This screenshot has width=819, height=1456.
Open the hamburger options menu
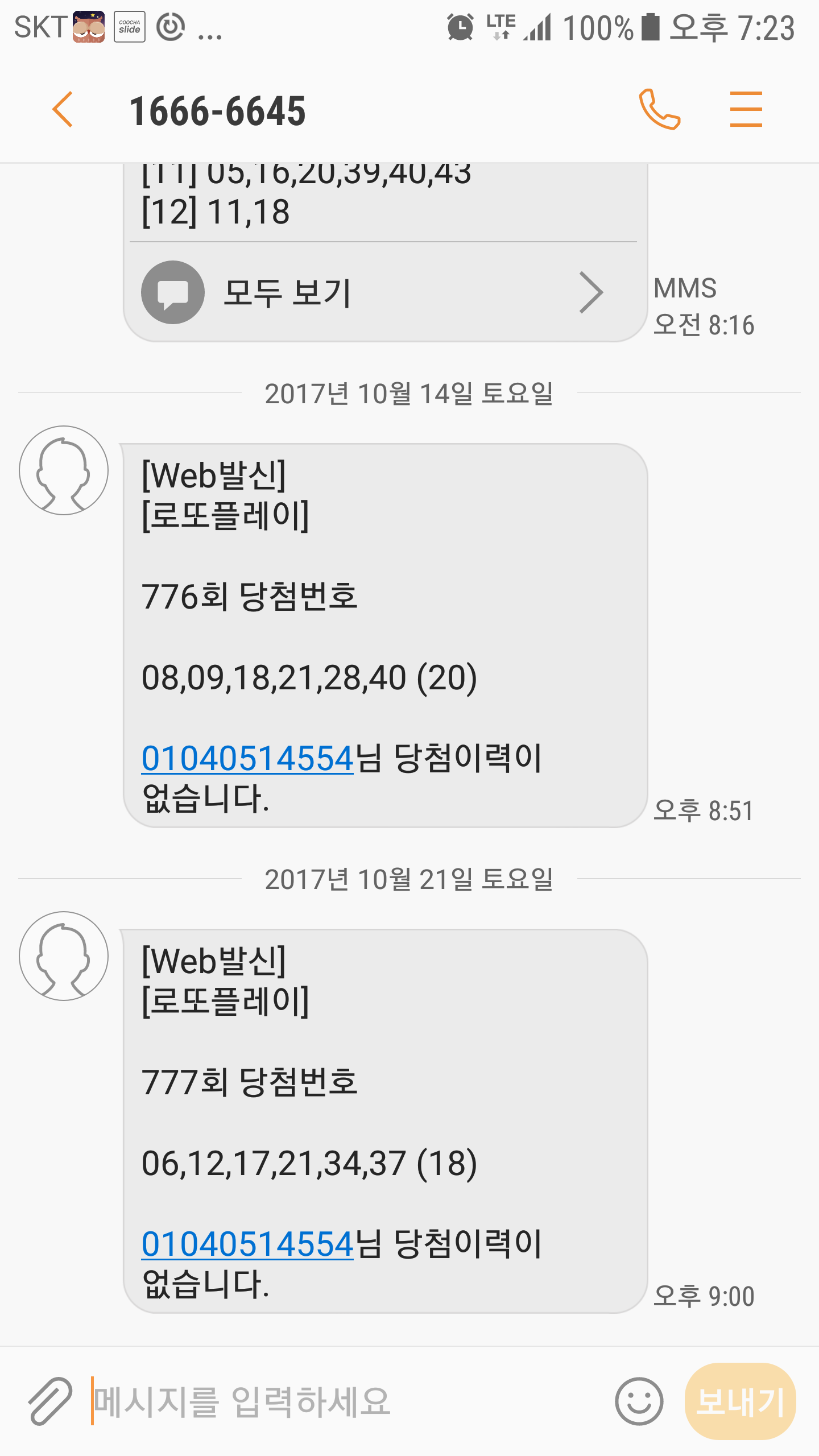coord(746,109)
